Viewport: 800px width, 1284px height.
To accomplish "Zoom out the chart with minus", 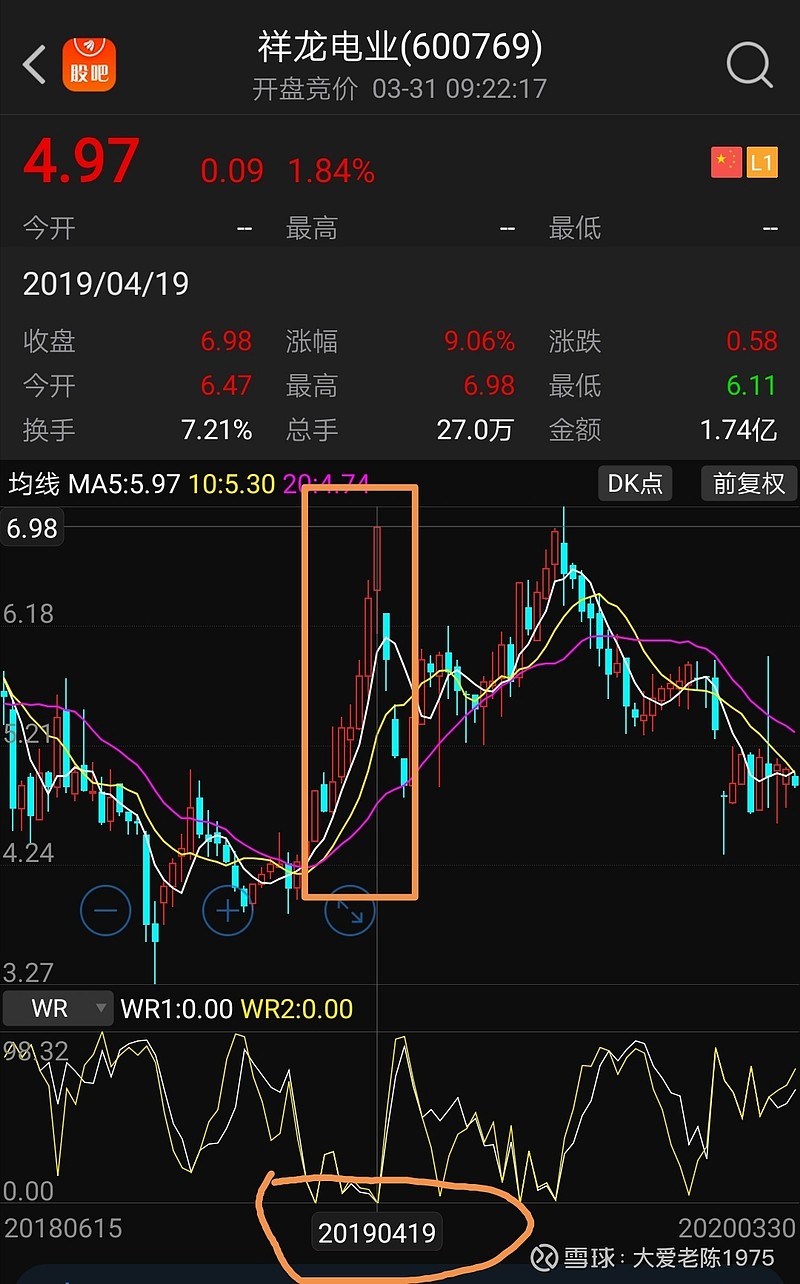I will coord(105,910).
